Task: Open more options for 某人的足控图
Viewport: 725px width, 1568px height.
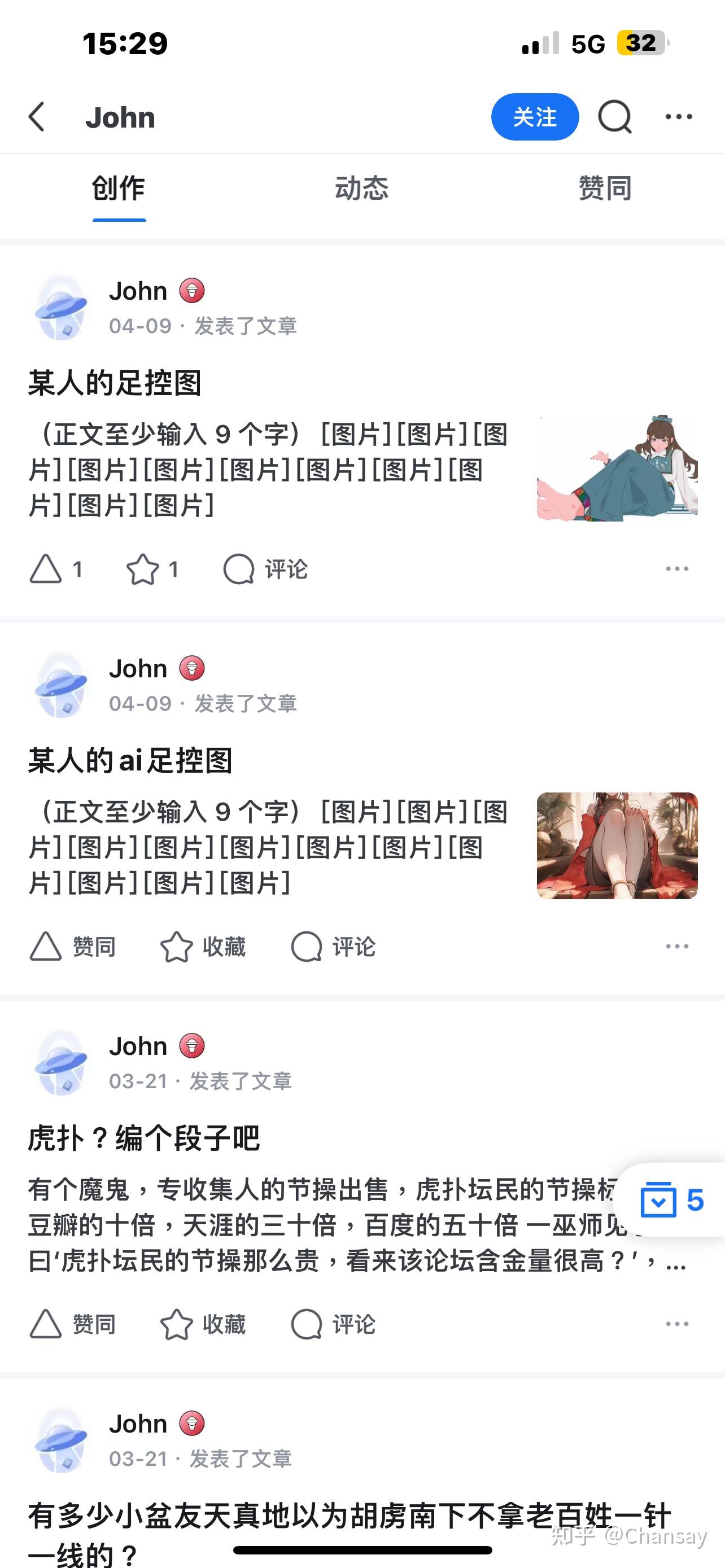Action: (x=677, y=569)
